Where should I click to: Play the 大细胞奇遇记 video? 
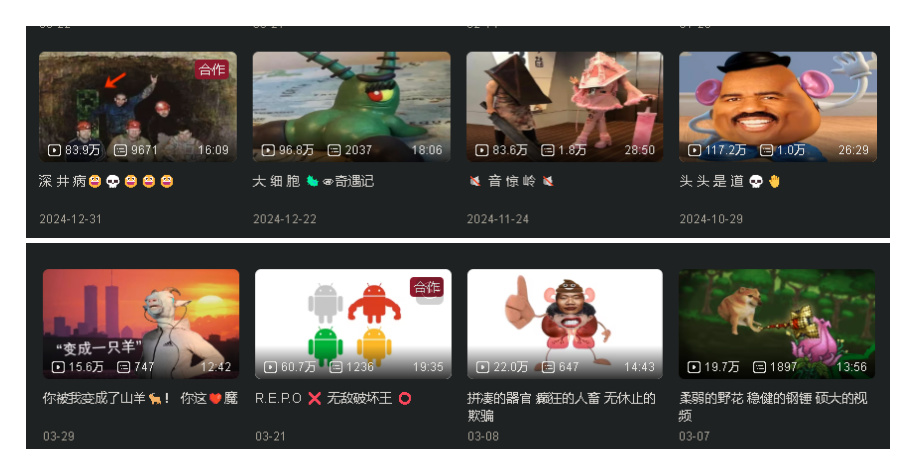coord(351,107)
